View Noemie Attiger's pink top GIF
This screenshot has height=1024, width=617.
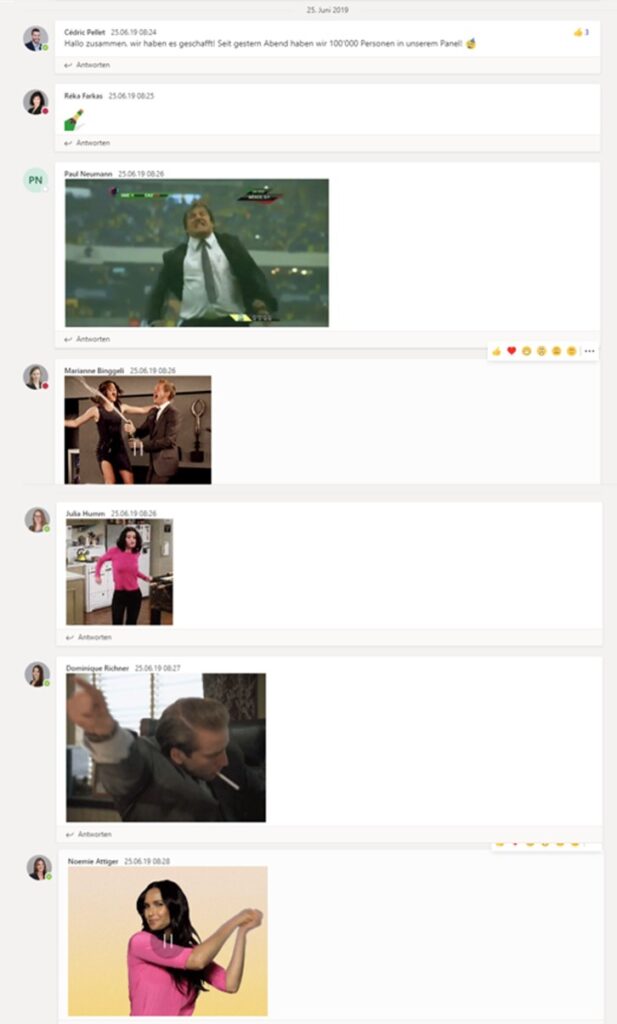pos(167,941)
